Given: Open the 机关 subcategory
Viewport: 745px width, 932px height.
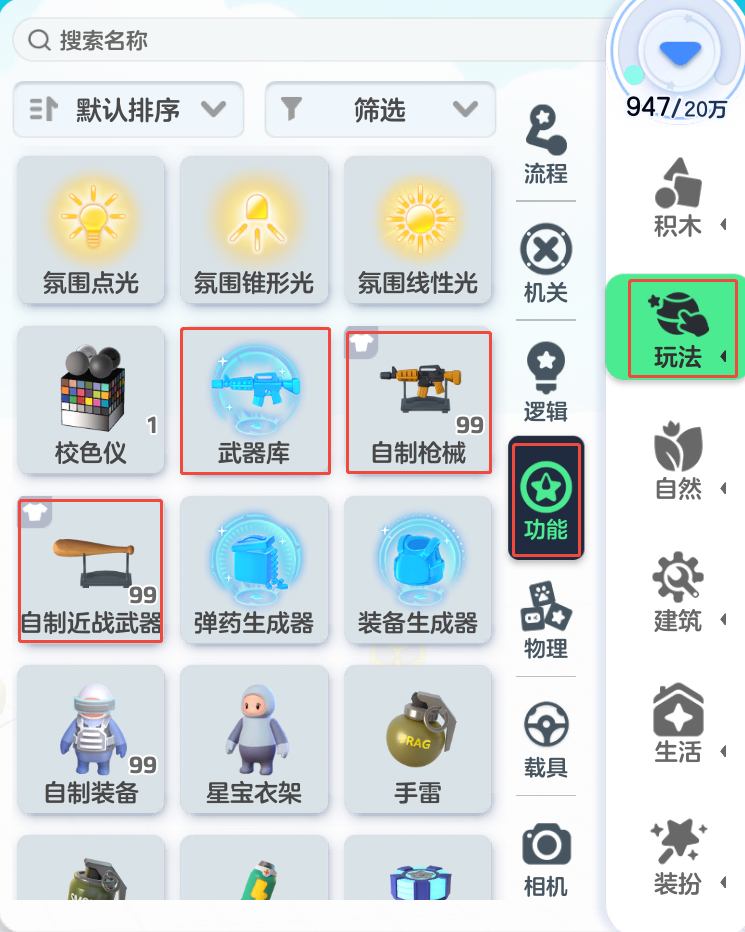Looking at the screenshot, I should (546, 264).
